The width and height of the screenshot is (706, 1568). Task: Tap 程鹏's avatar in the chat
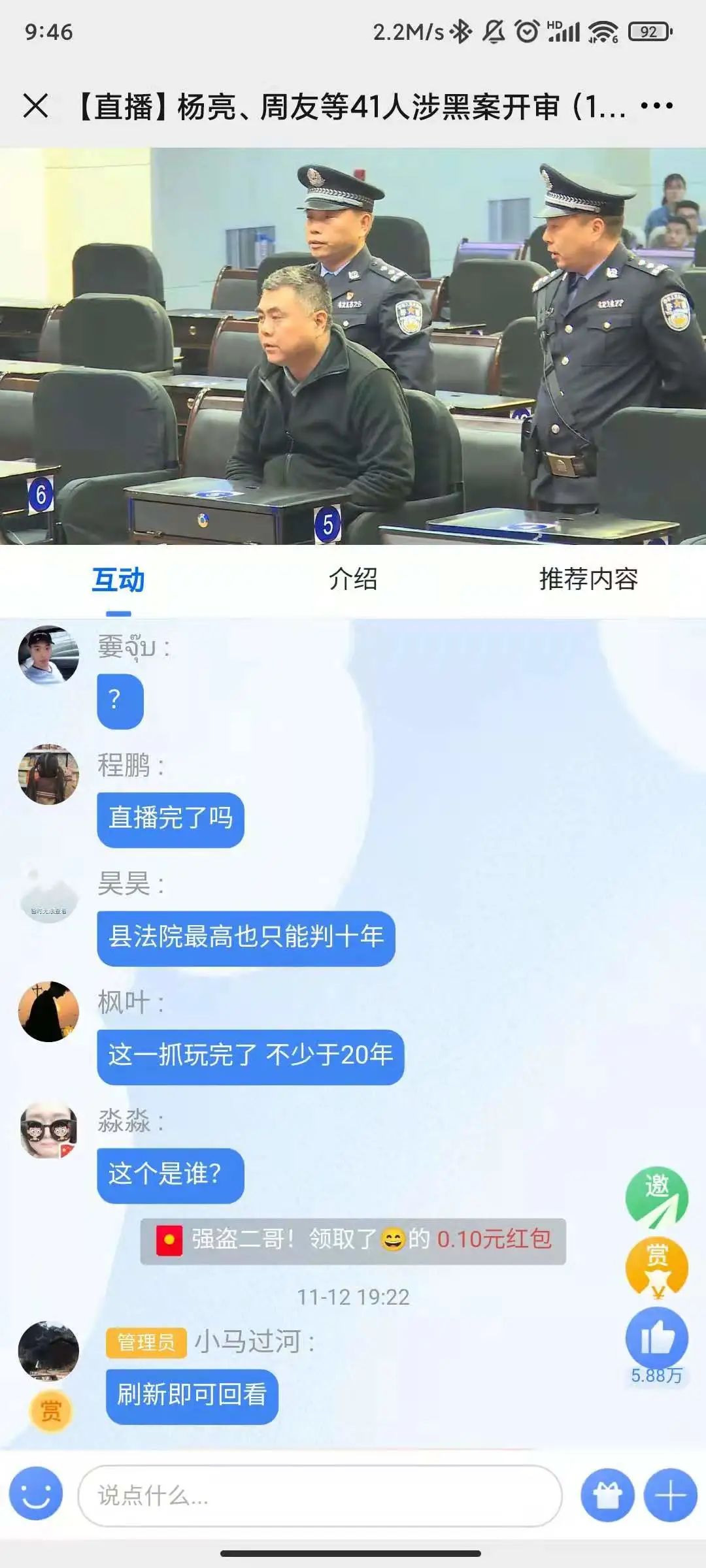click(48, 774)
